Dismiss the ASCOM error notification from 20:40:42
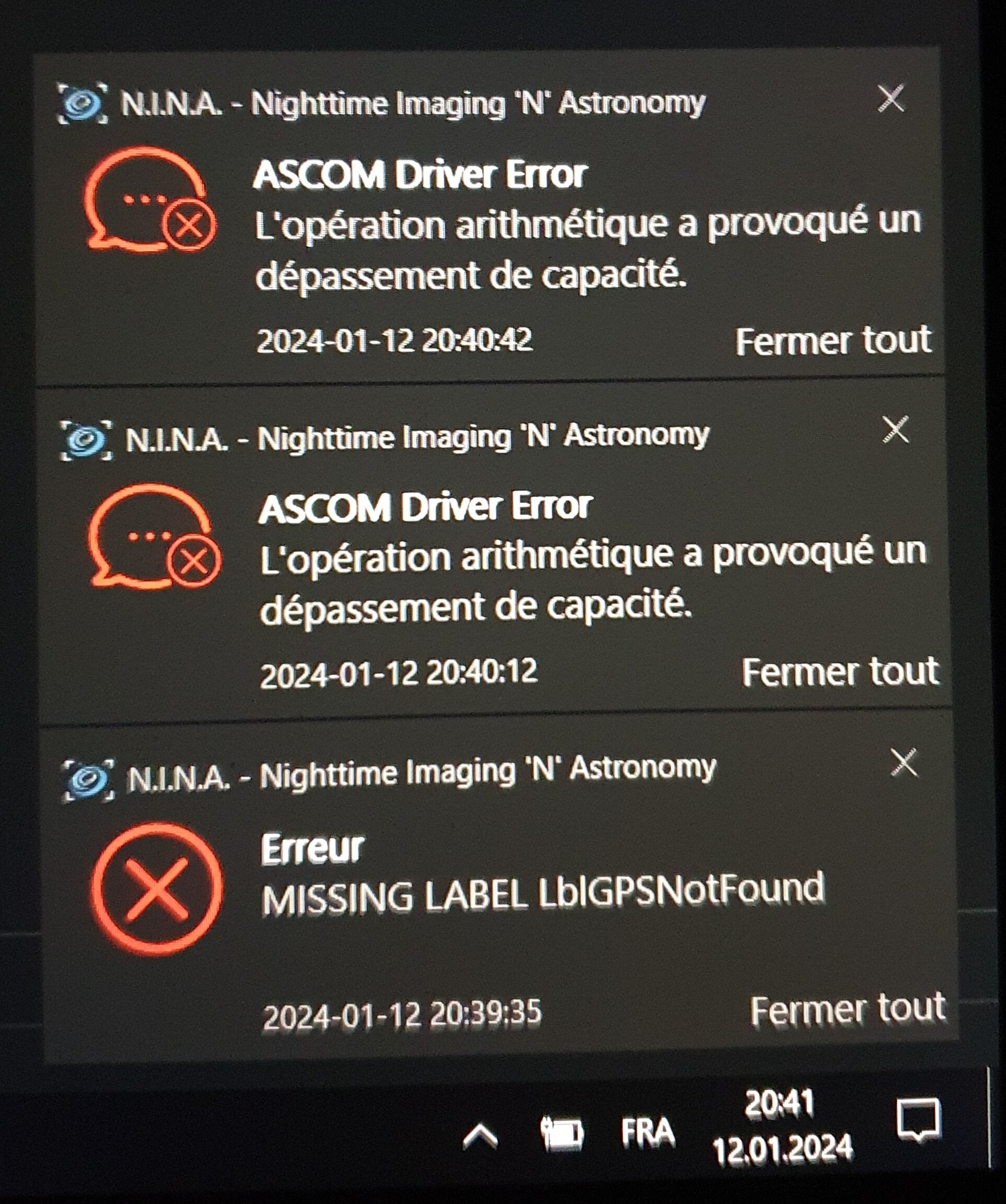Screen dimensions: 1006x1204 point(891,99)
